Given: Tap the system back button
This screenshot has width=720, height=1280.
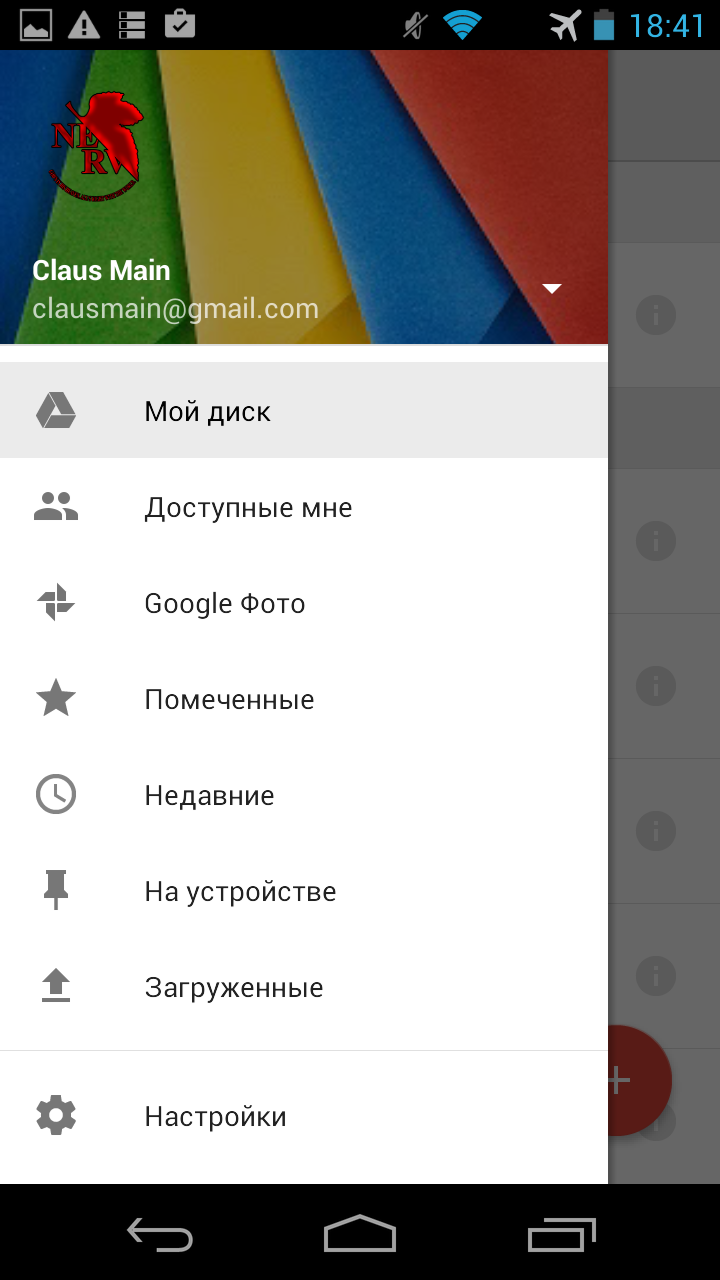Looking at the screenshot, I should tap(160, 1235).
